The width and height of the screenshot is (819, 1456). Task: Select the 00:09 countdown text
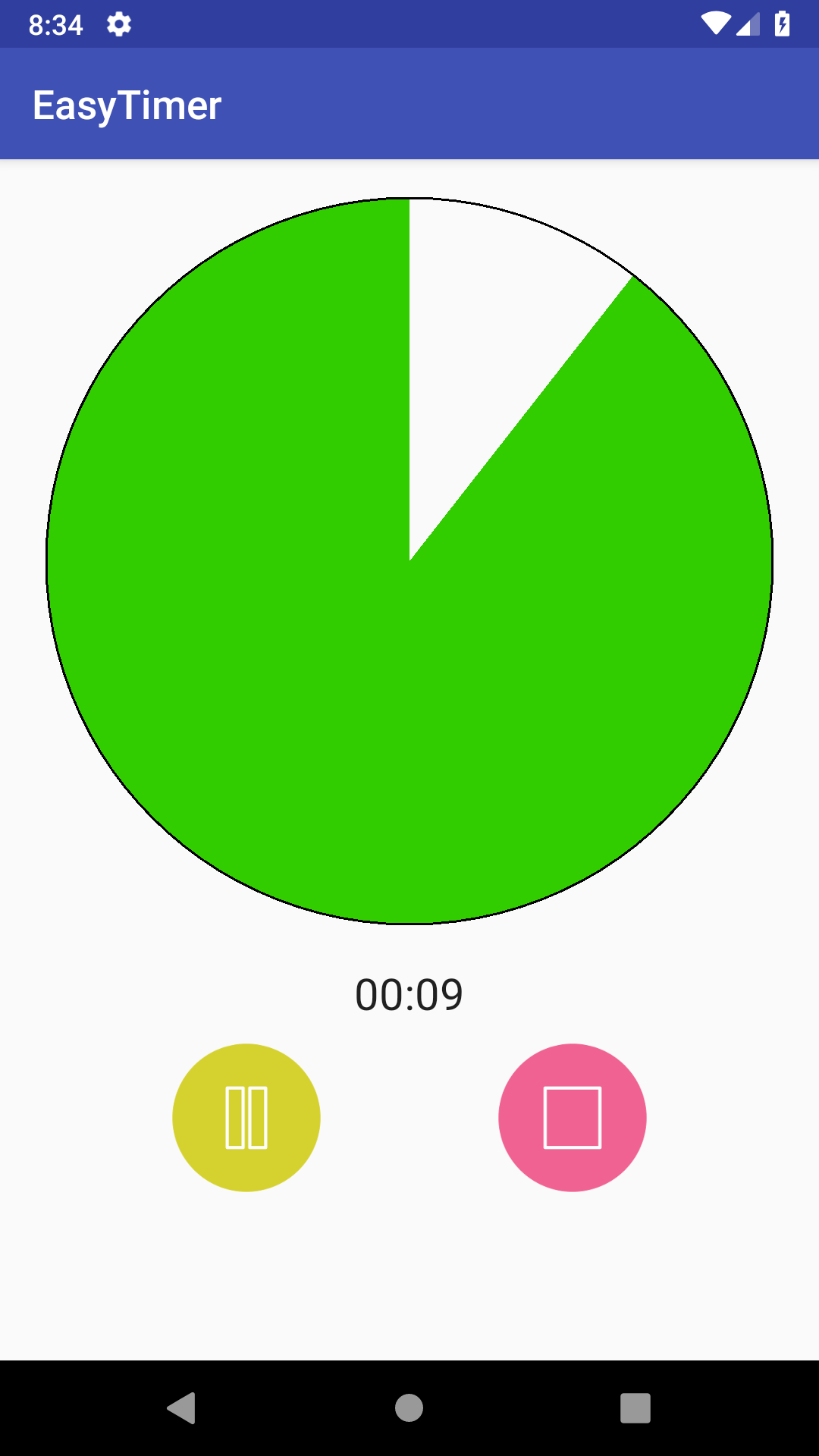409,995
